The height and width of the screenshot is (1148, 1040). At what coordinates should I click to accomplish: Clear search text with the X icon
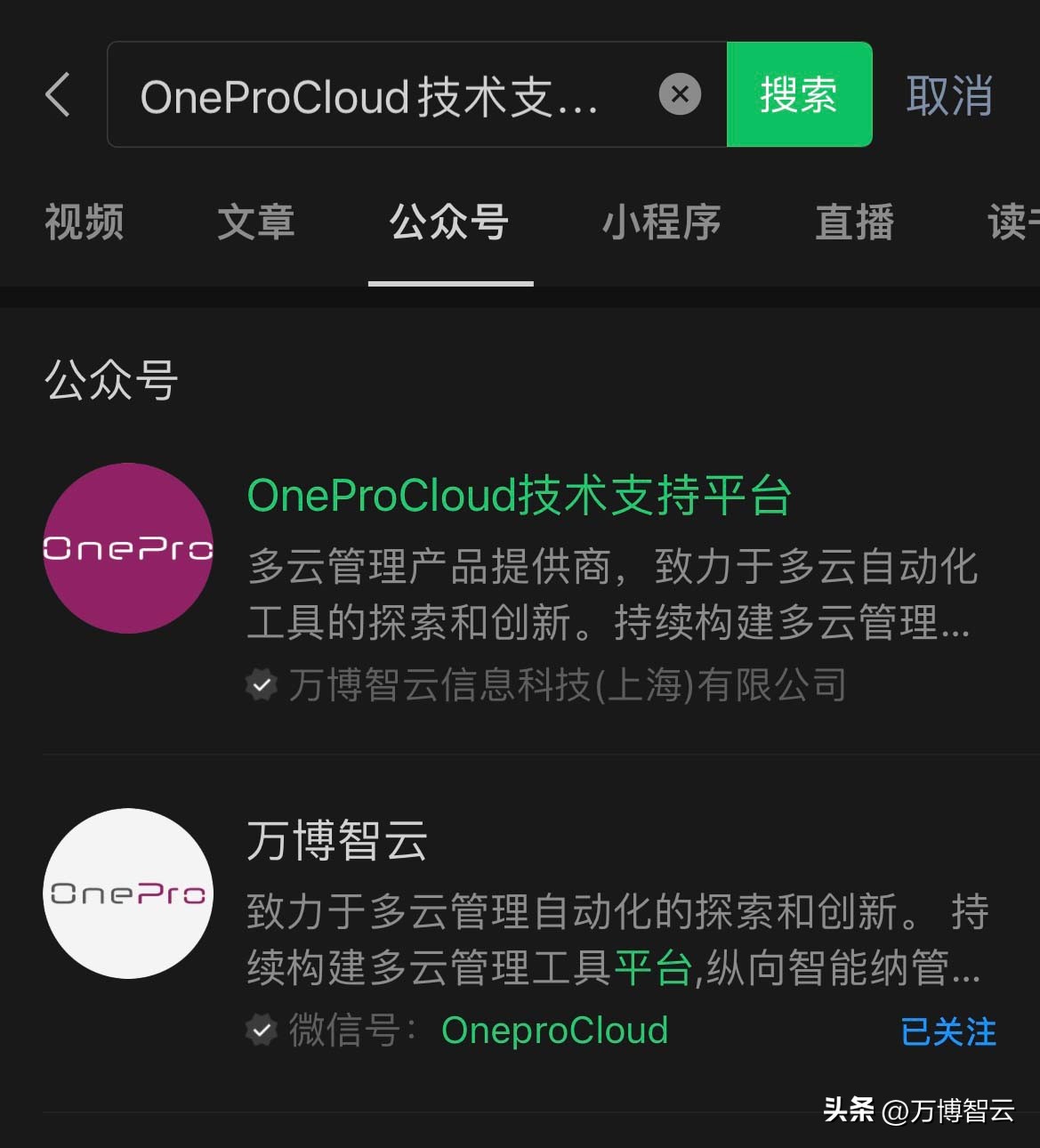[x=680, y=94]
